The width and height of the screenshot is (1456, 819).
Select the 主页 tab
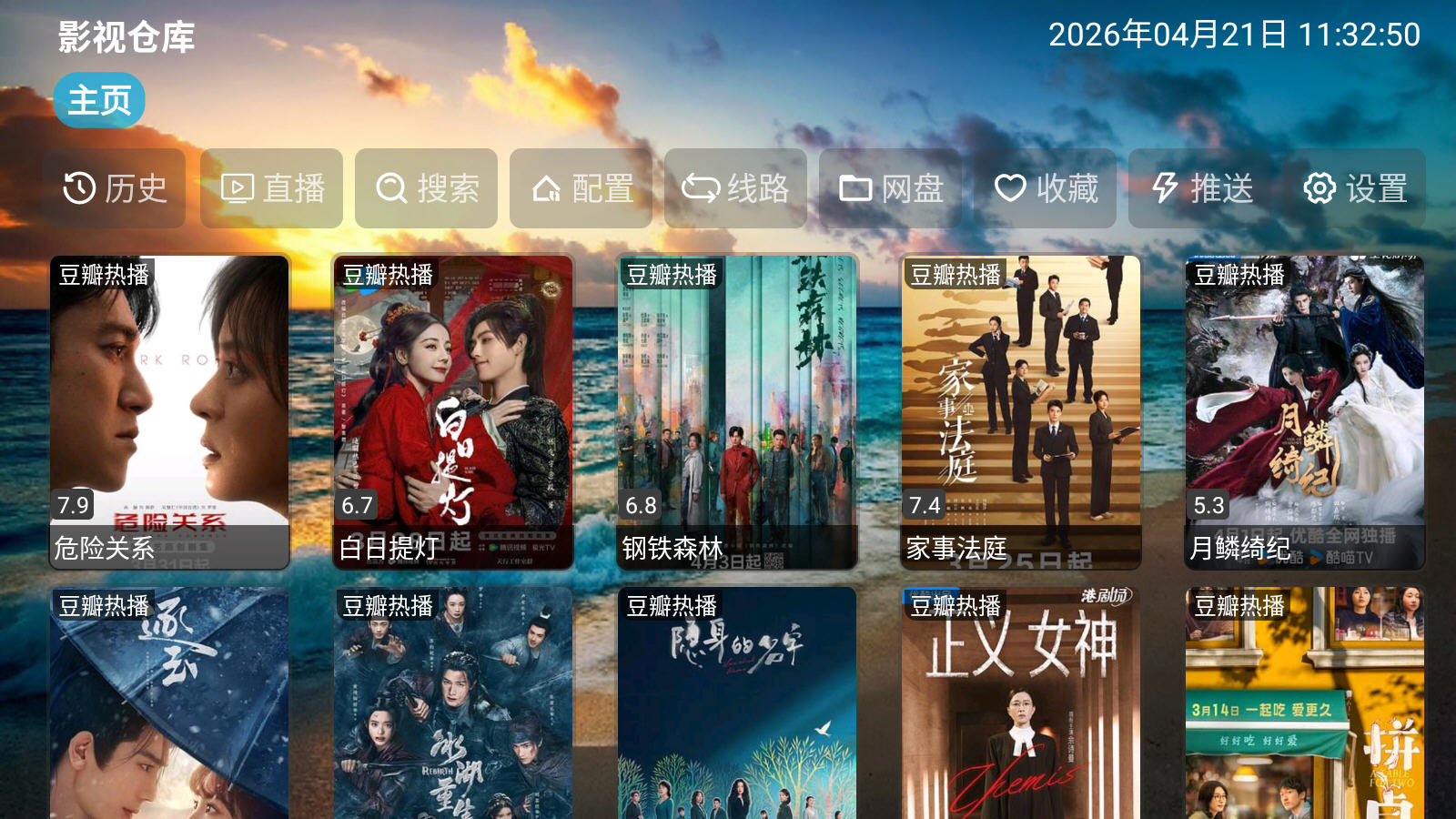tap(99, 100)
